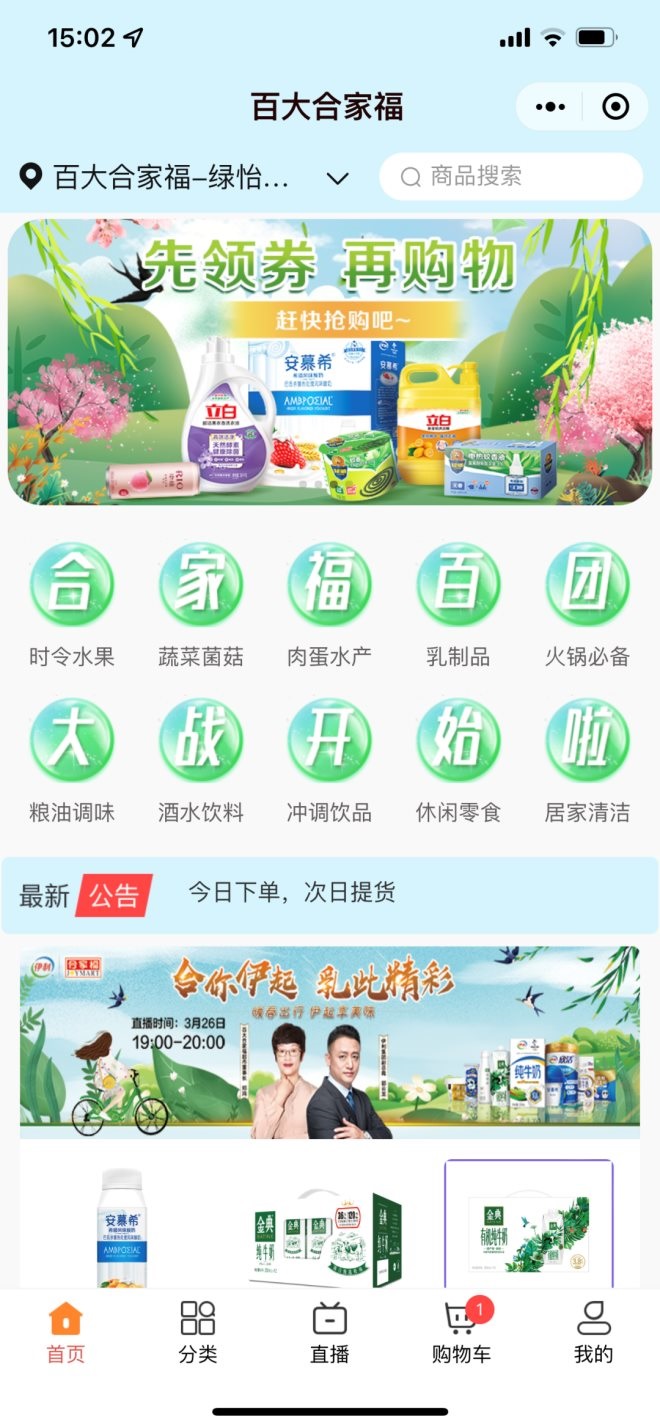Open the mini program overflow menu
The height and width of the screenshot is (1428, 660).
[551, 107]
